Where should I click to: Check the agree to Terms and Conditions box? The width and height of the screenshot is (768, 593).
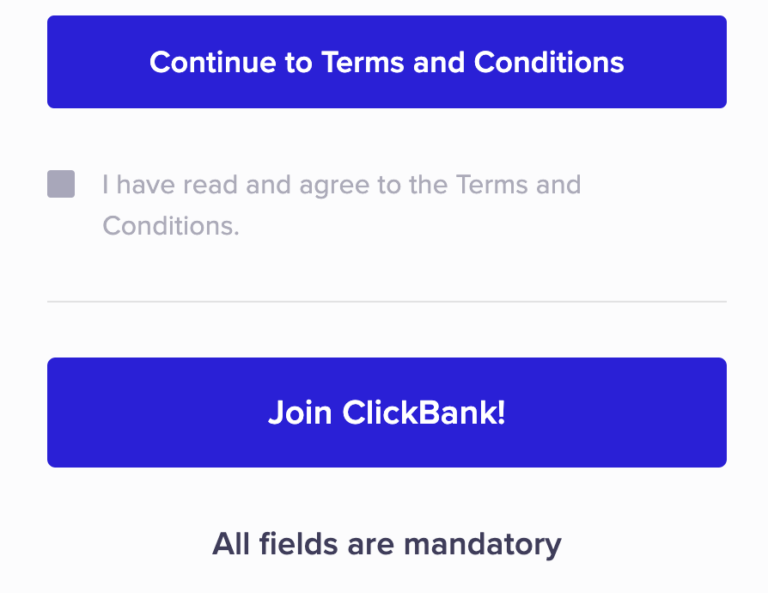(61, 184)
